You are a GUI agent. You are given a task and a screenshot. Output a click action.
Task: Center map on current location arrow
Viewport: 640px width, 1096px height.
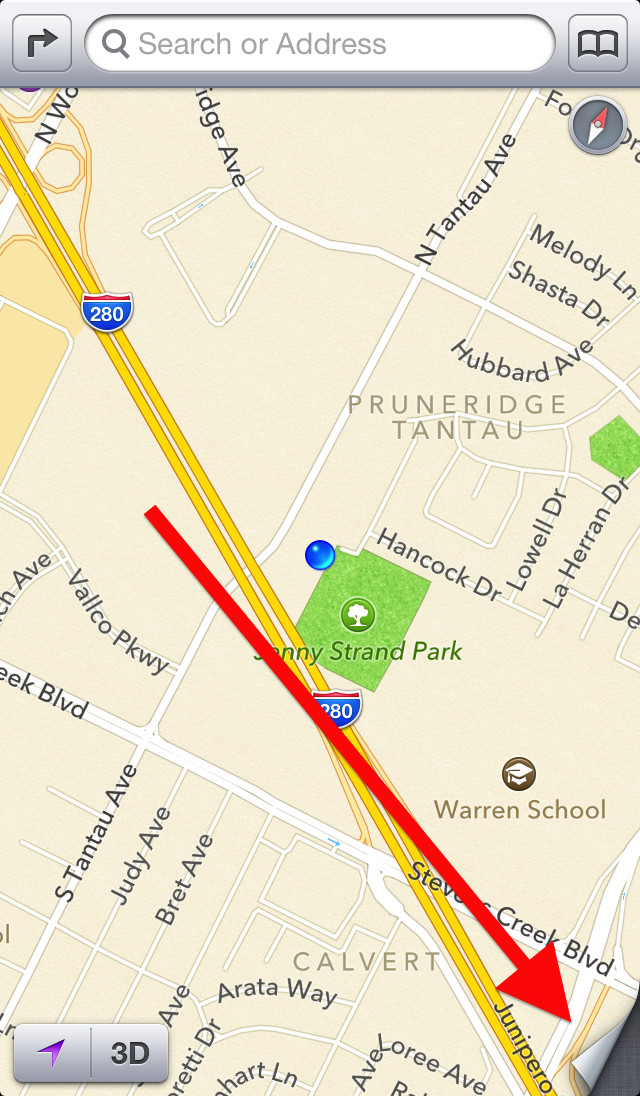52,1053
